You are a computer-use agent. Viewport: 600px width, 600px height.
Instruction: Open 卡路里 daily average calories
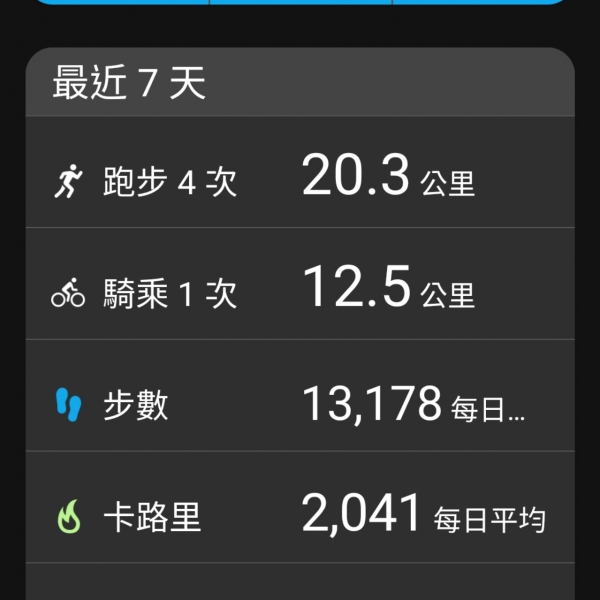[x=300, y=516]
